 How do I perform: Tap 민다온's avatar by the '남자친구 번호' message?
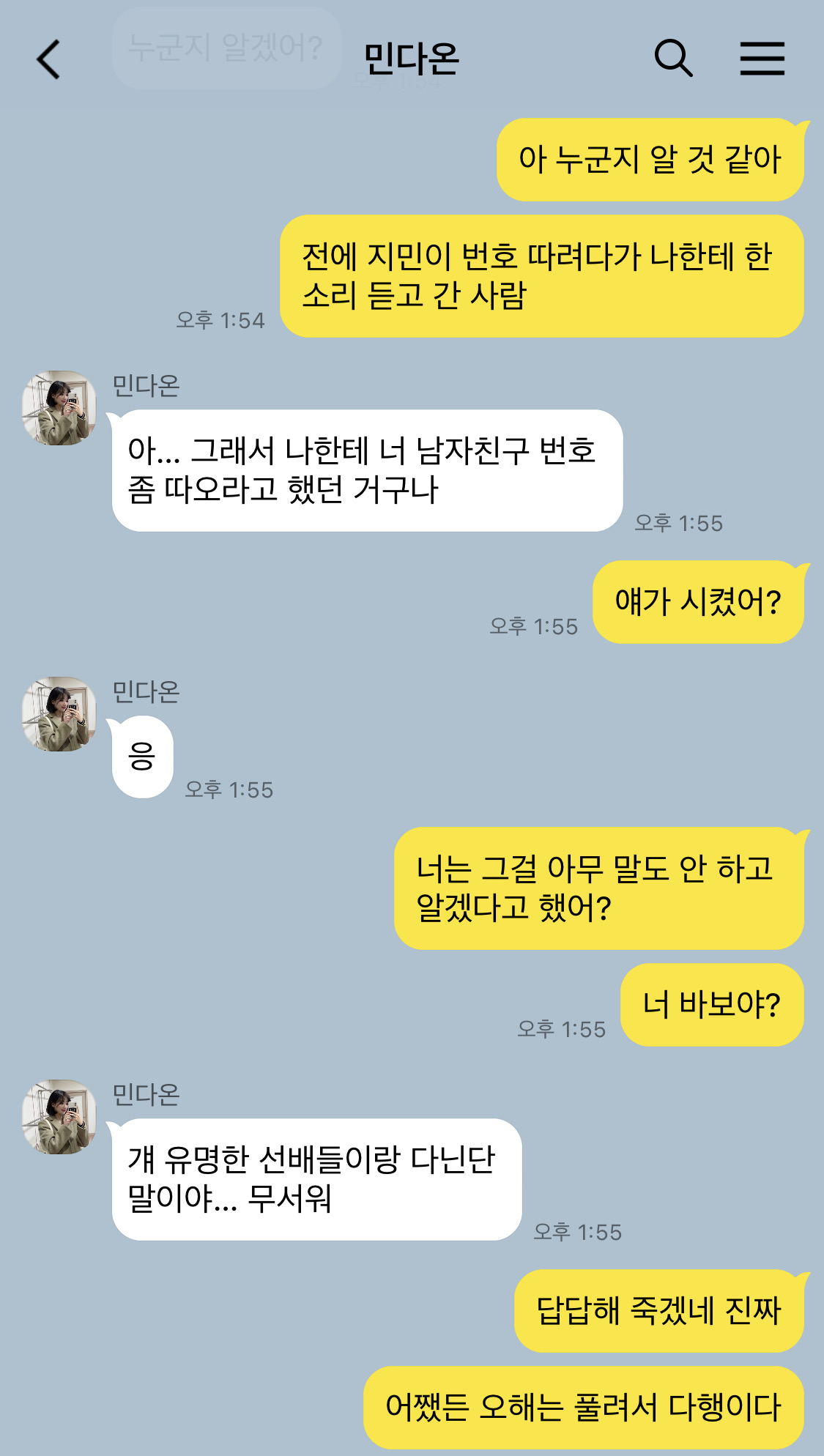[x=59, y=408]
